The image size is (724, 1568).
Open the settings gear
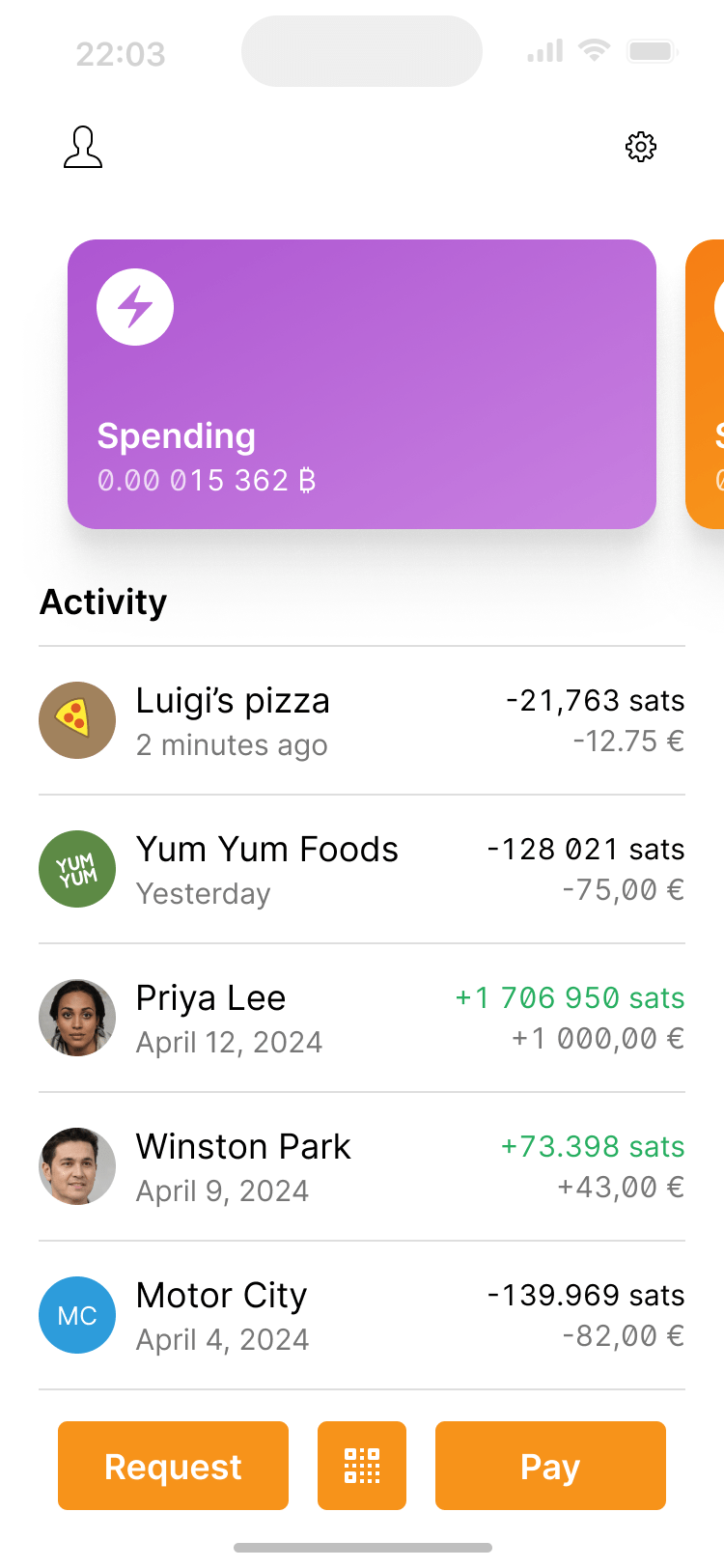click(x=641, y=147)
